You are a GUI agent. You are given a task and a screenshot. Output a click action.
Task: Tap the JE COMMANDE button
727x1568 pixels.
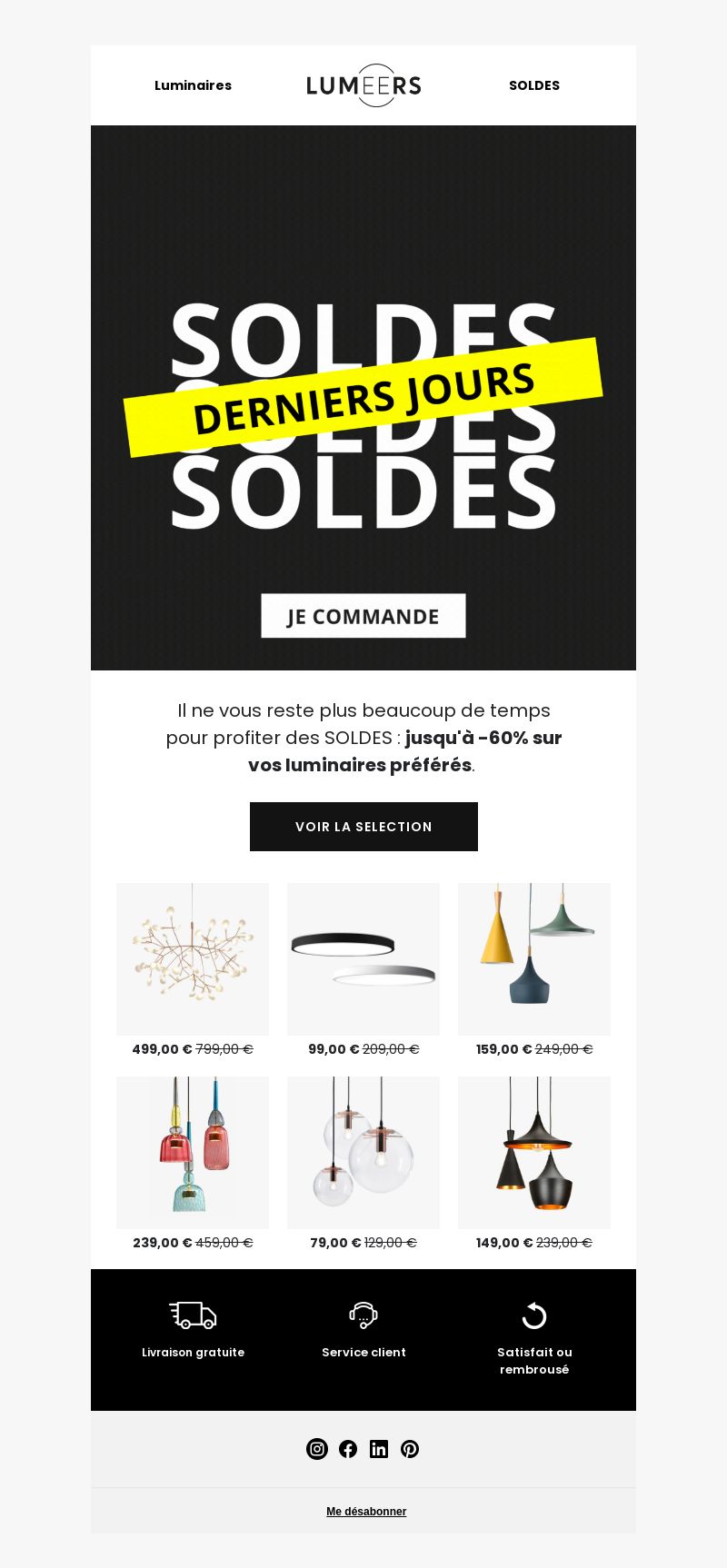(x=363, y=616)
